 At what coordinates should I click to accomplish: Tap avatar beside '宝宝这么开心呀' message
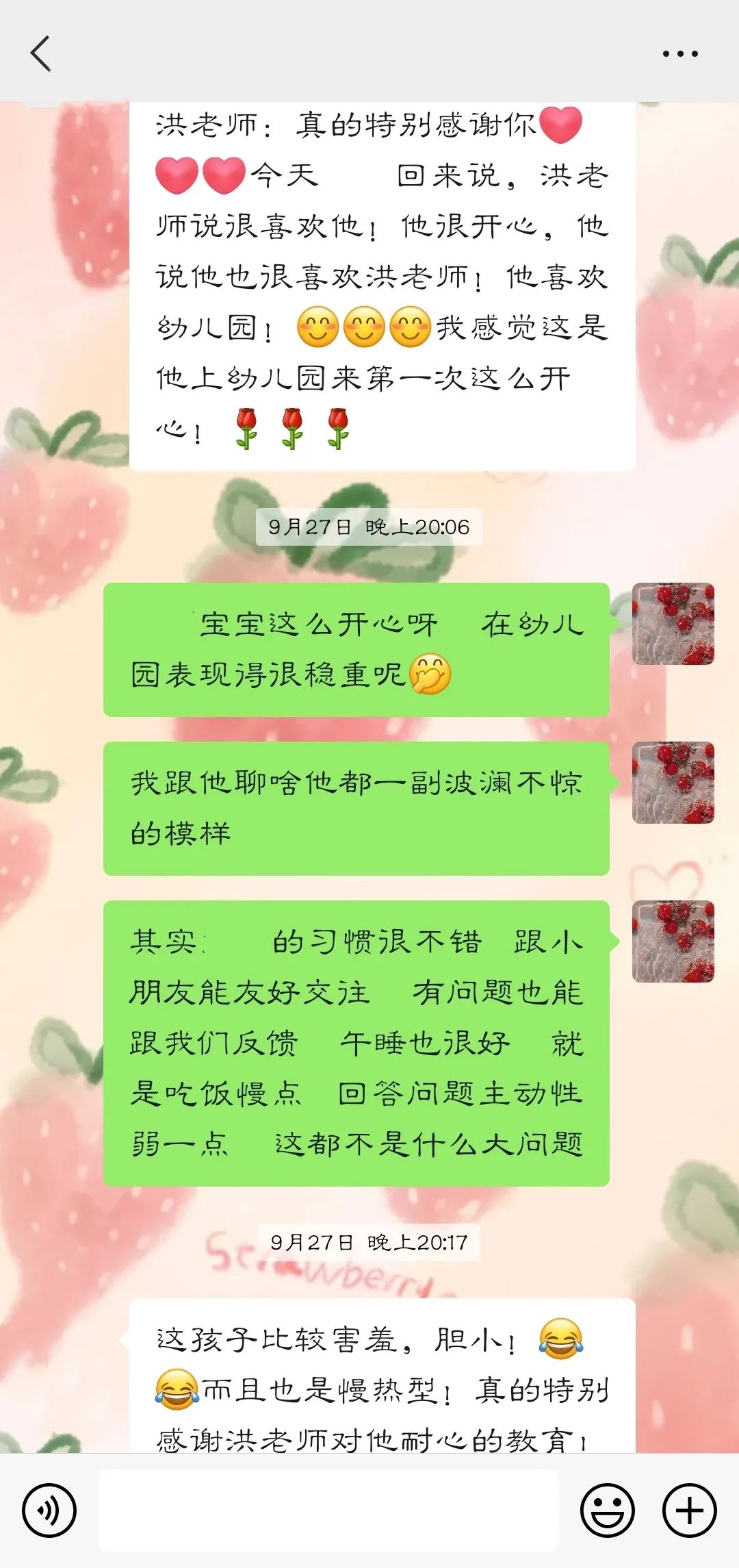[x=673, y=624]
